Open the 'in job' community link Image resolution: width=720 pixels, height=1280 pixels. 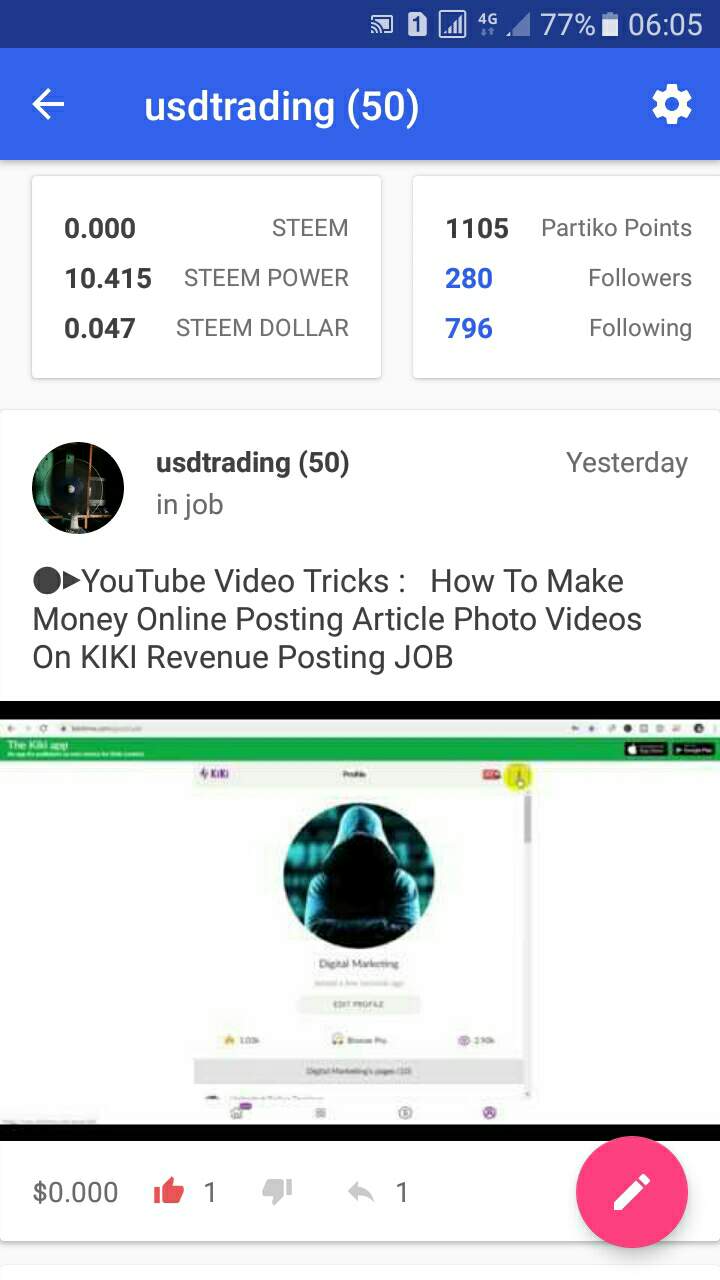point(189,504)
